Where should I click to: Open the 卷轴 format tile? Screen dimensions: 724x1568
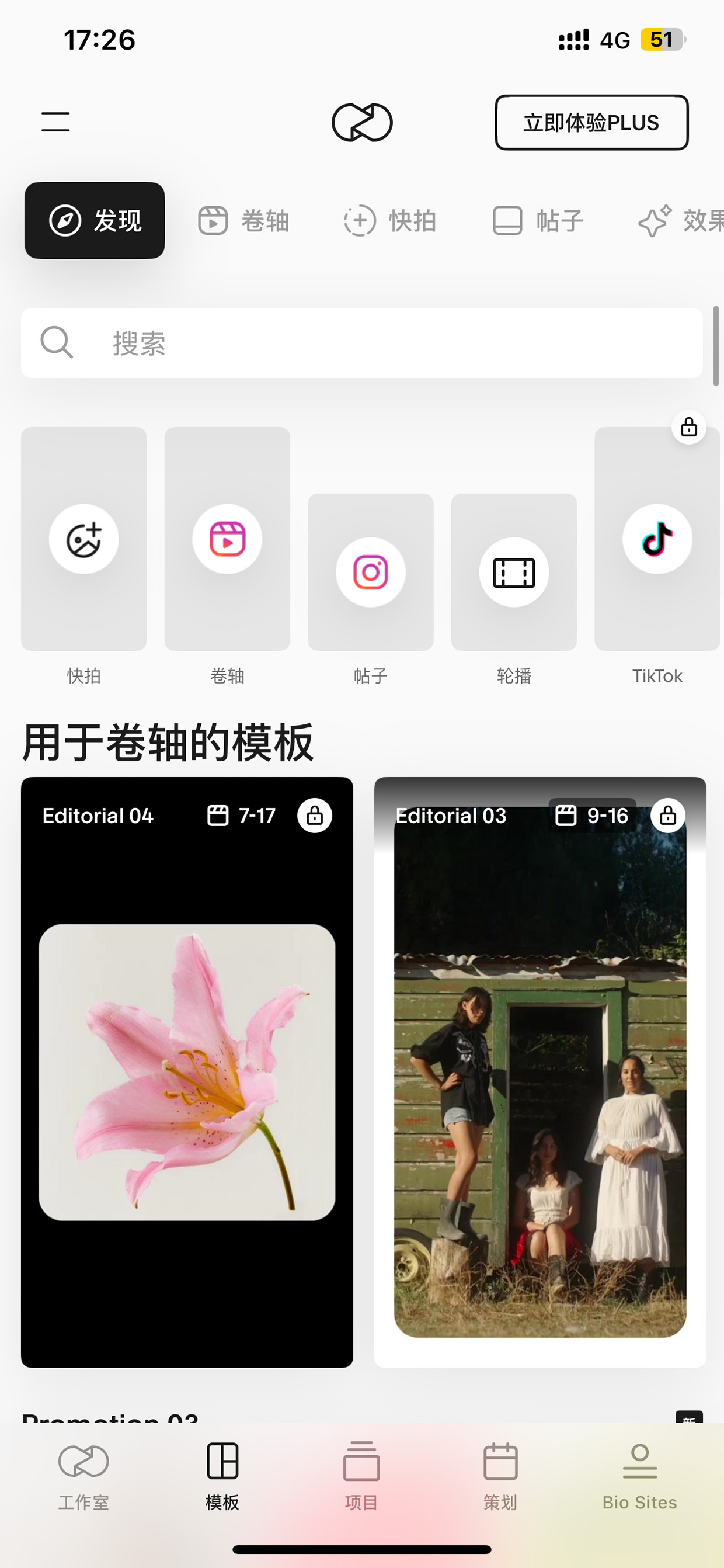click(x=227, y=539)
